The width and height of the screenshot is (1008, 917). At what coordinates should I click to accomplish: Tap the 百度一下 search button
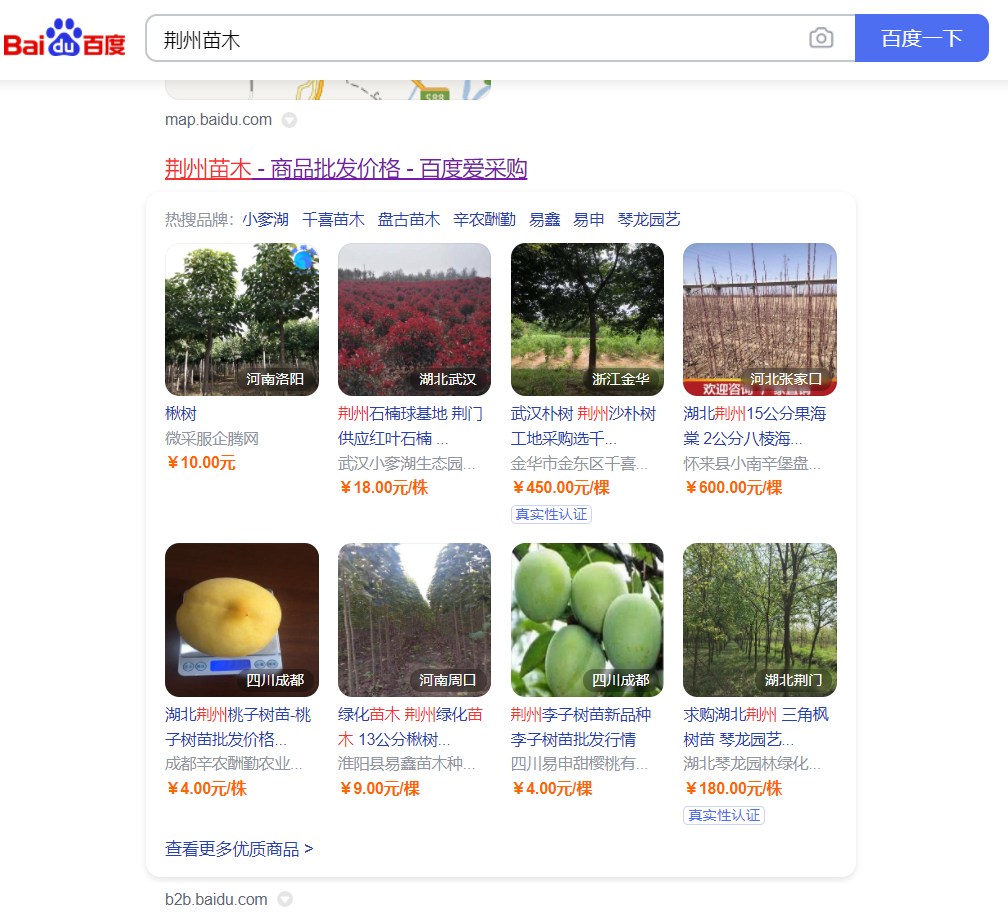click(921, 39)
